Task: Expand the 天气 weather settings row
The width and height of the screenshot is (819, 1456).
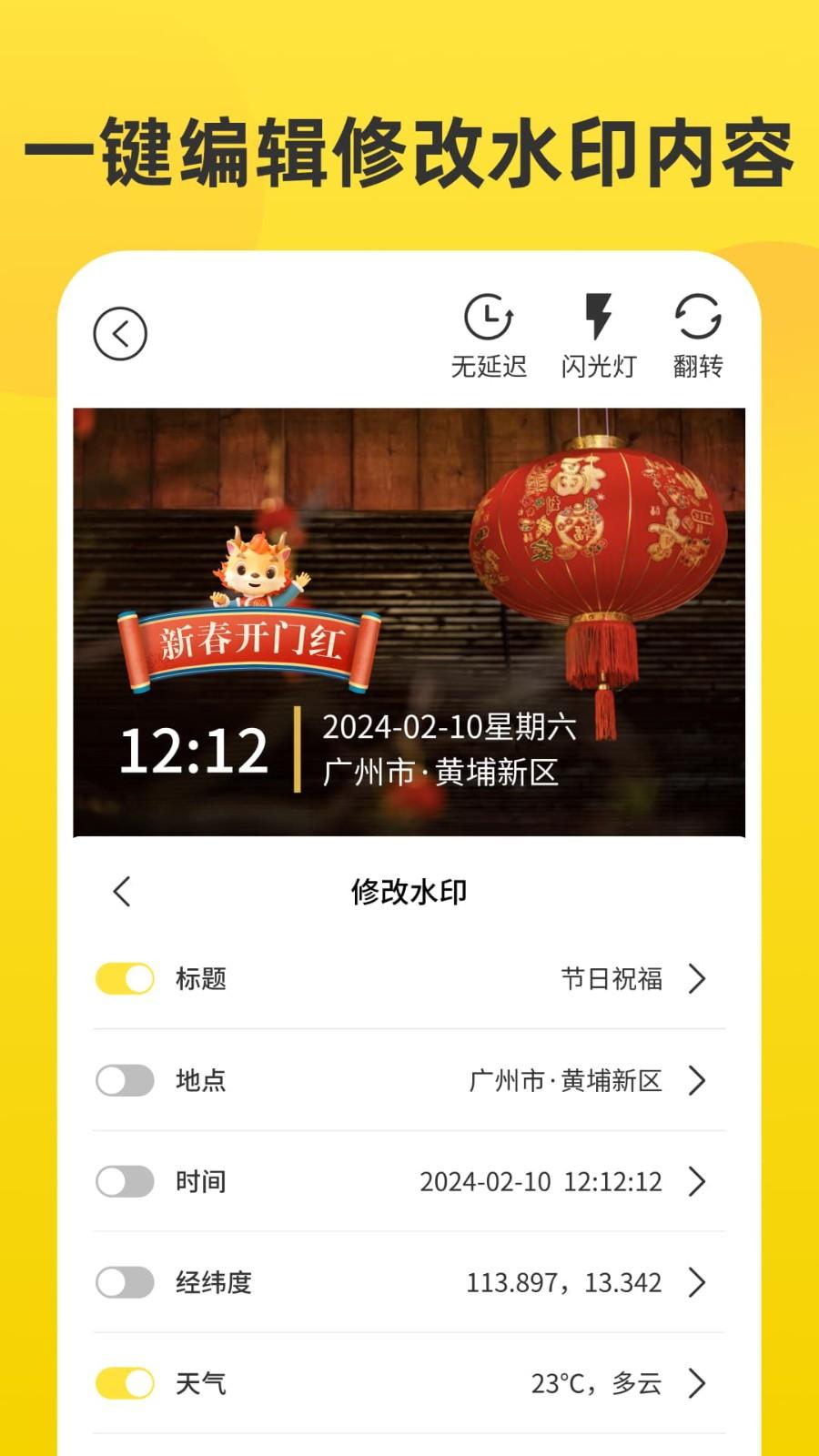Action: click(x=698, y=1384)
